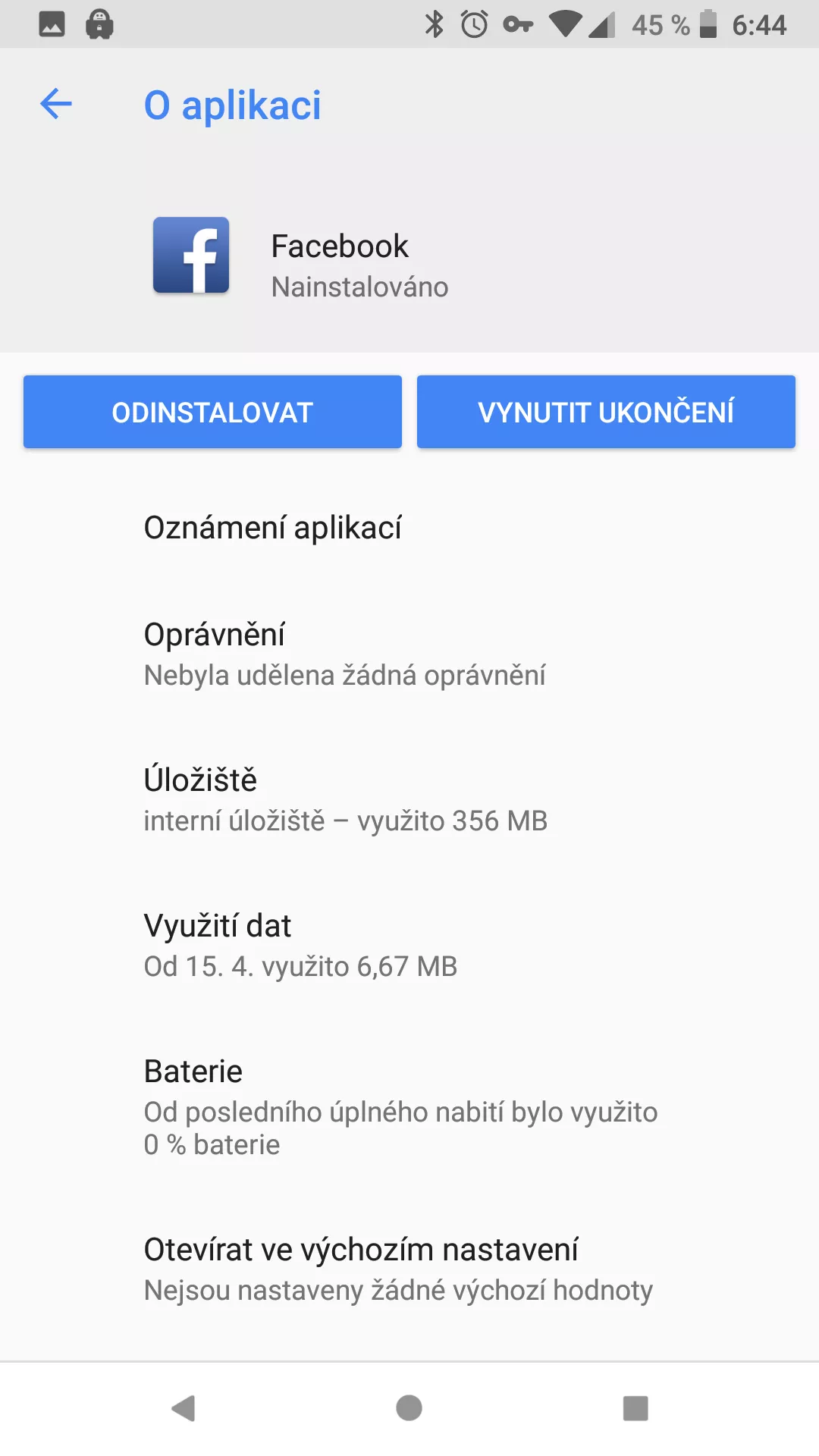The height and width of the screenshot is (1456, 819).
Task: Tap the system home button
Action: click(409, 1408)
